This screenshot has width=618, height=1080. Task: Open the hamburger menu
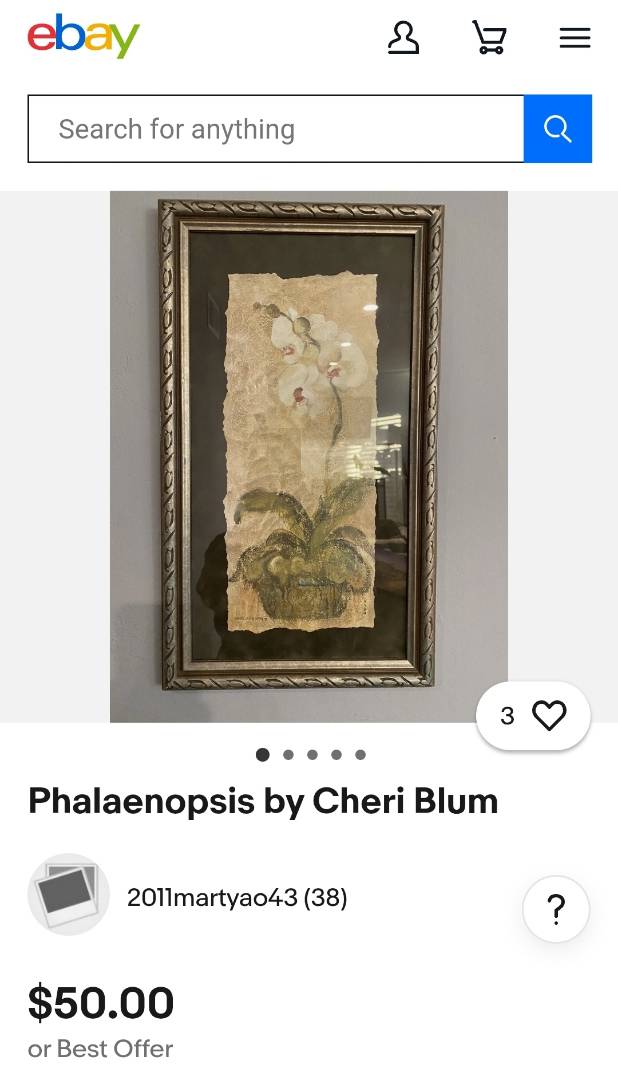point(574,38)
